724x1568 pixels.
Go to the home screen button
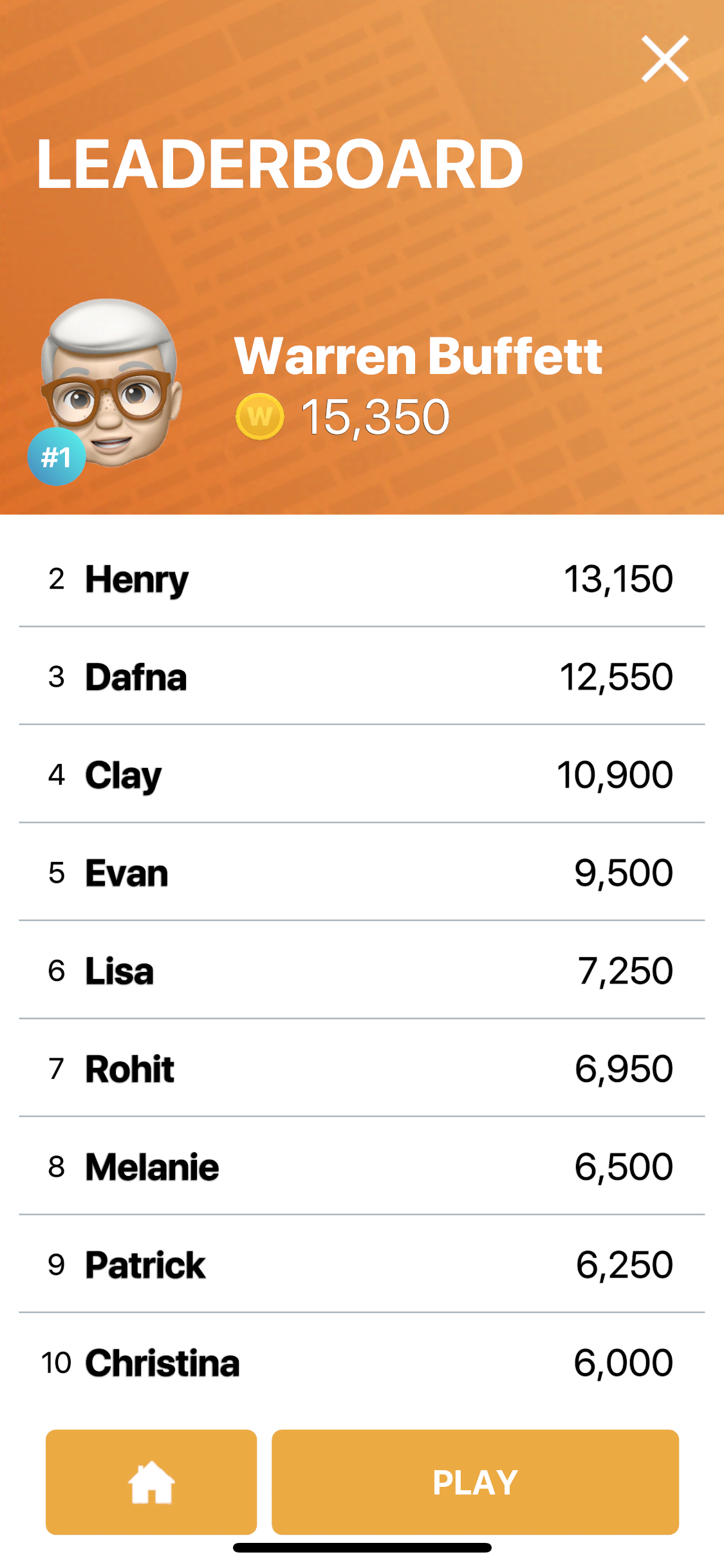coord(151,1482)
